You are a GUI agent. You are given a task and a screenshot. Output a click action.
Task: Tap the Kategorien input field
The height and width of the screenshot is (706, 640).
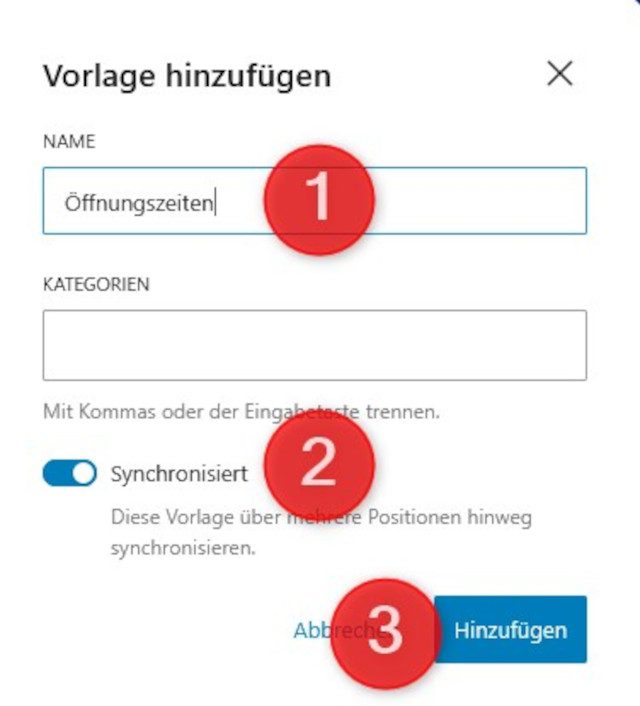click(x=314, y=345)
